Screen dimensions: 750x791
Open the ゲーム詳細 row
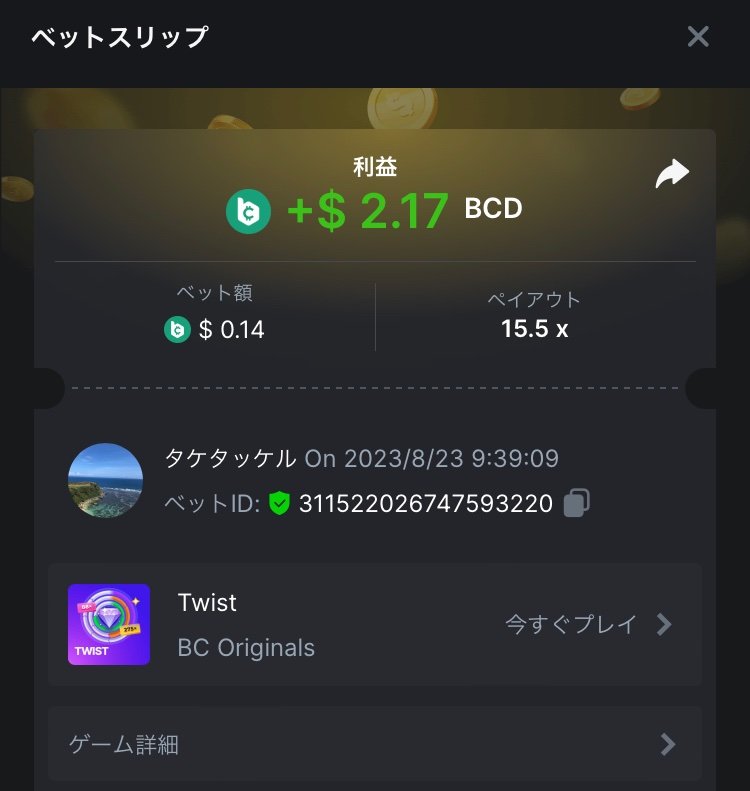click(x=374, y=744)
